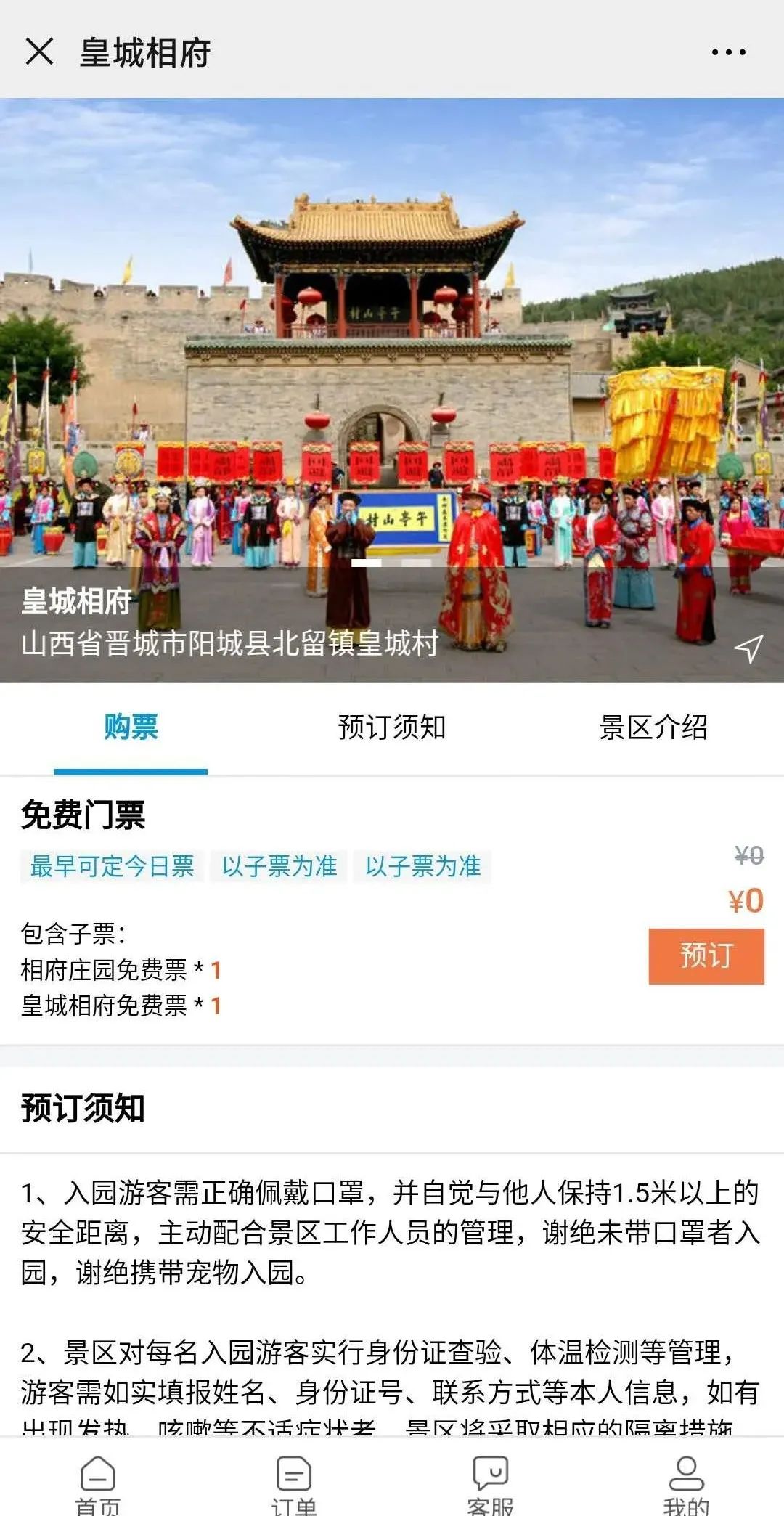Open the three-dot overflow menu

pos(728,52)
